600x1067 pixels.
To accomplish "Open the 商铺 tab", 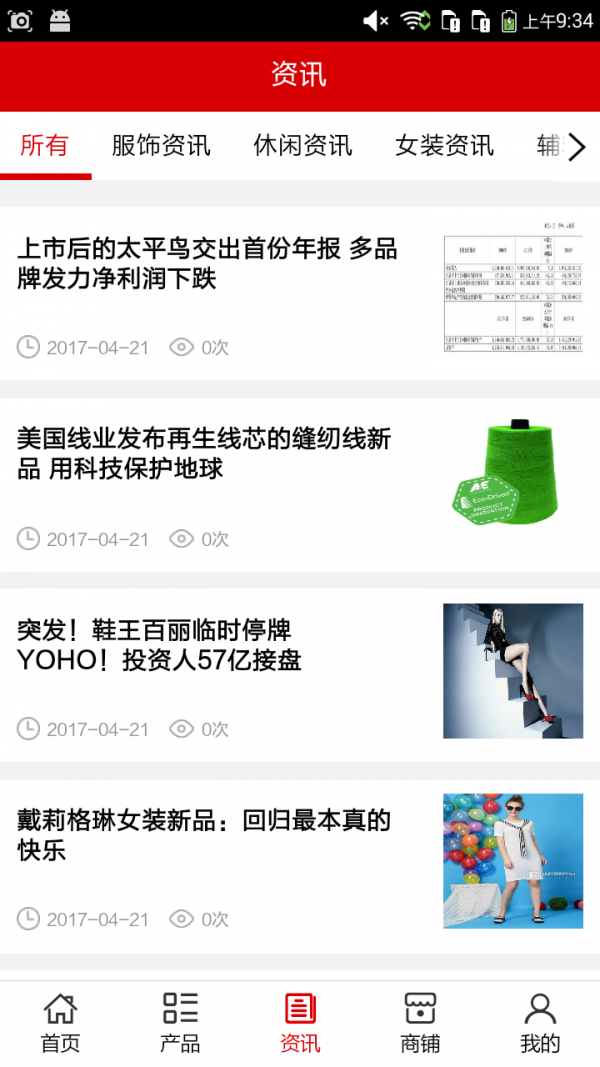I will [420, 1023].
